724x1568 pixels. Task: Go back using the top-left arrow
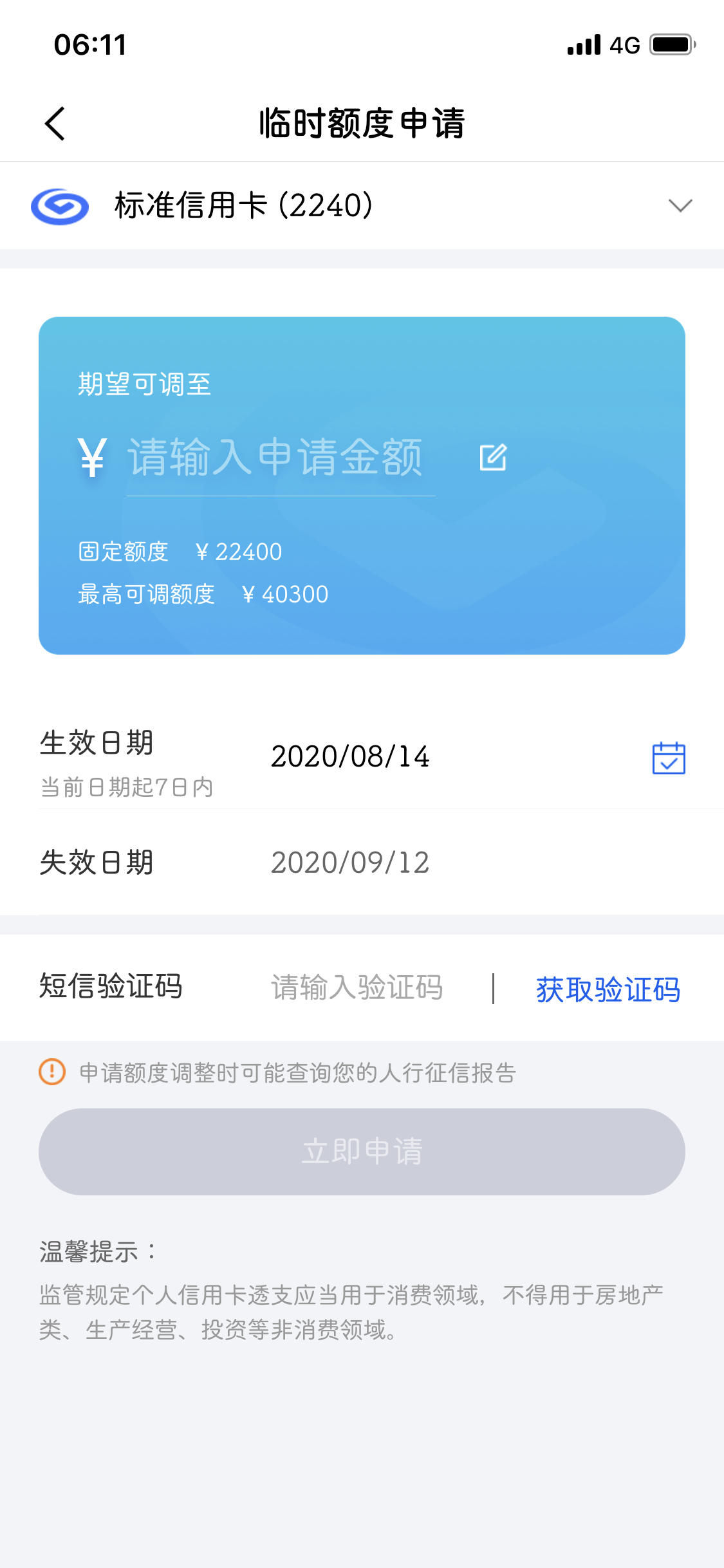tap(55, 123)
